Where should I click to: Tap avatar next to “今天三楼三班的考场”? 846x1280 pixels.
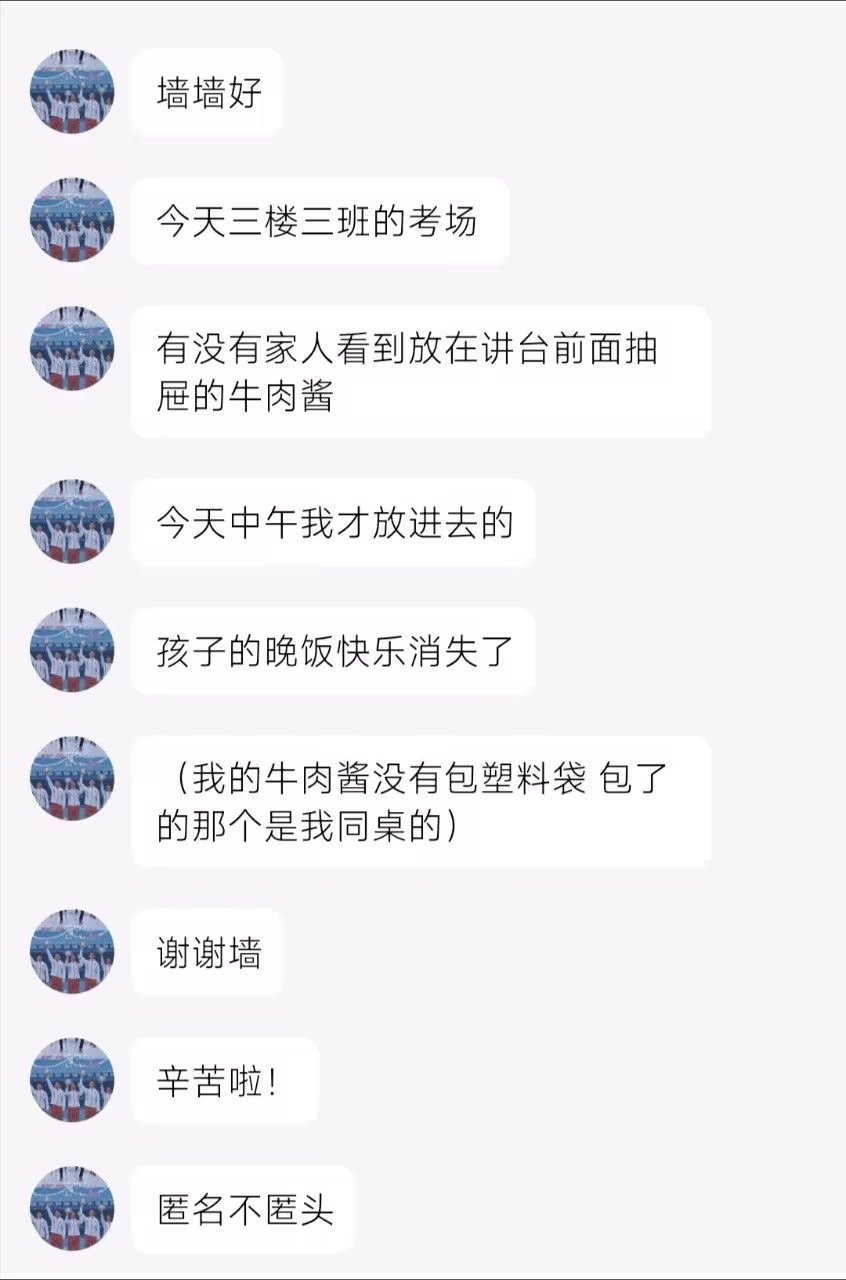(x=72, y=220)
